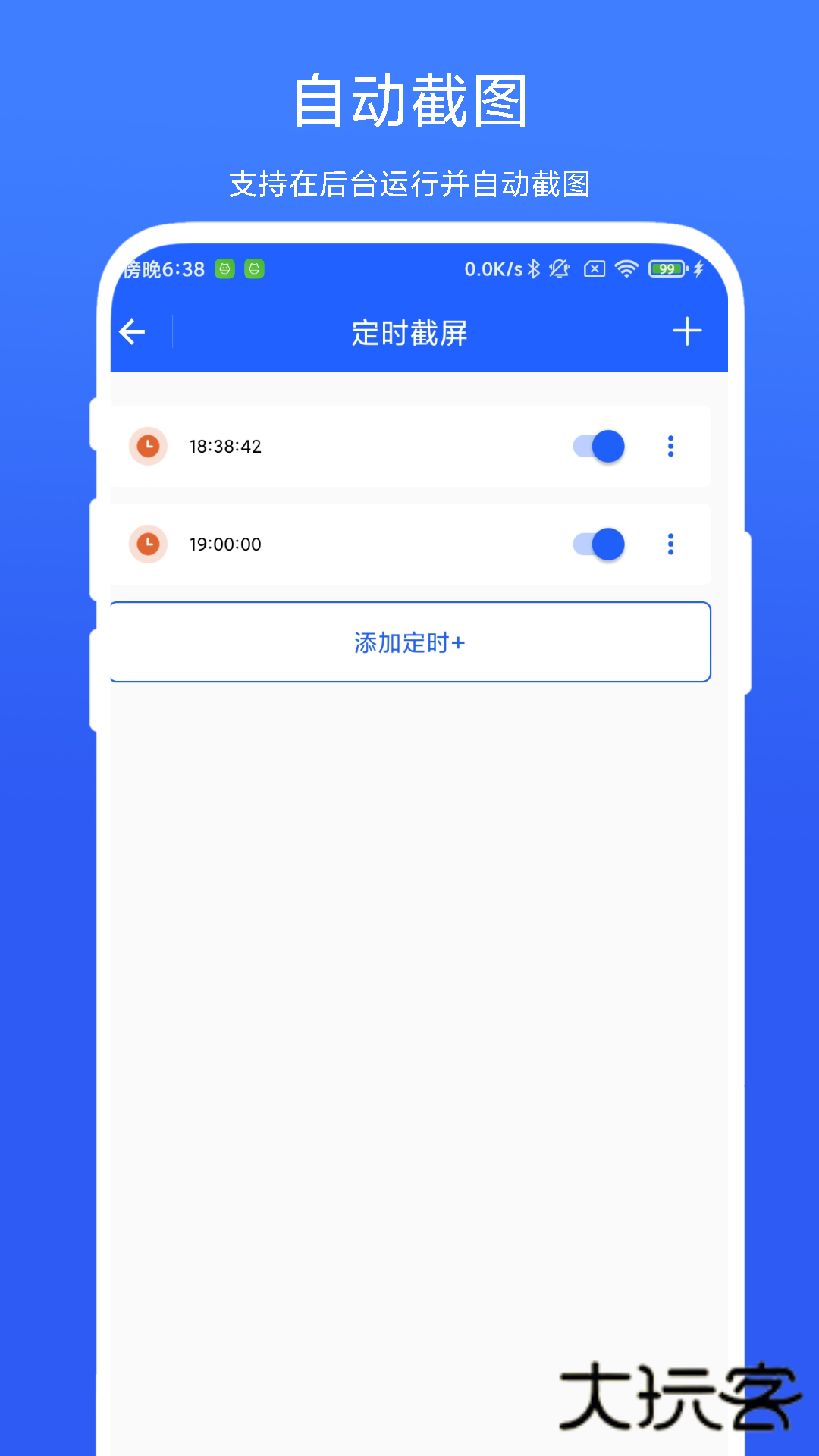Tap the plus icon to add new timer
The height and width of the screenshot is (1456, 819).
pos(687,331)
